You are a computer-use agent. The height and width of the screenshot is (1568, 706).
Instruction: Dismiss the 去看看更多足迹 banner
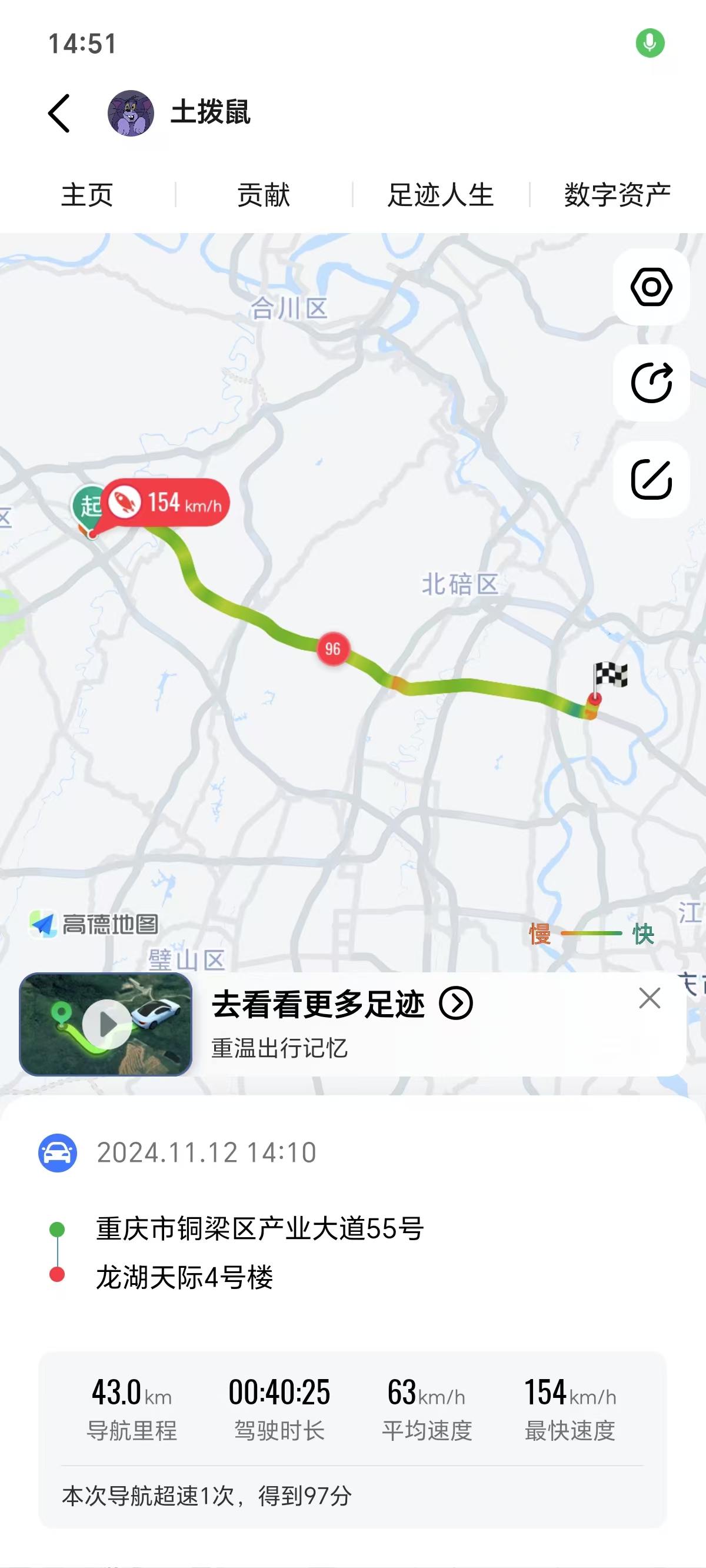pos(650,998)
